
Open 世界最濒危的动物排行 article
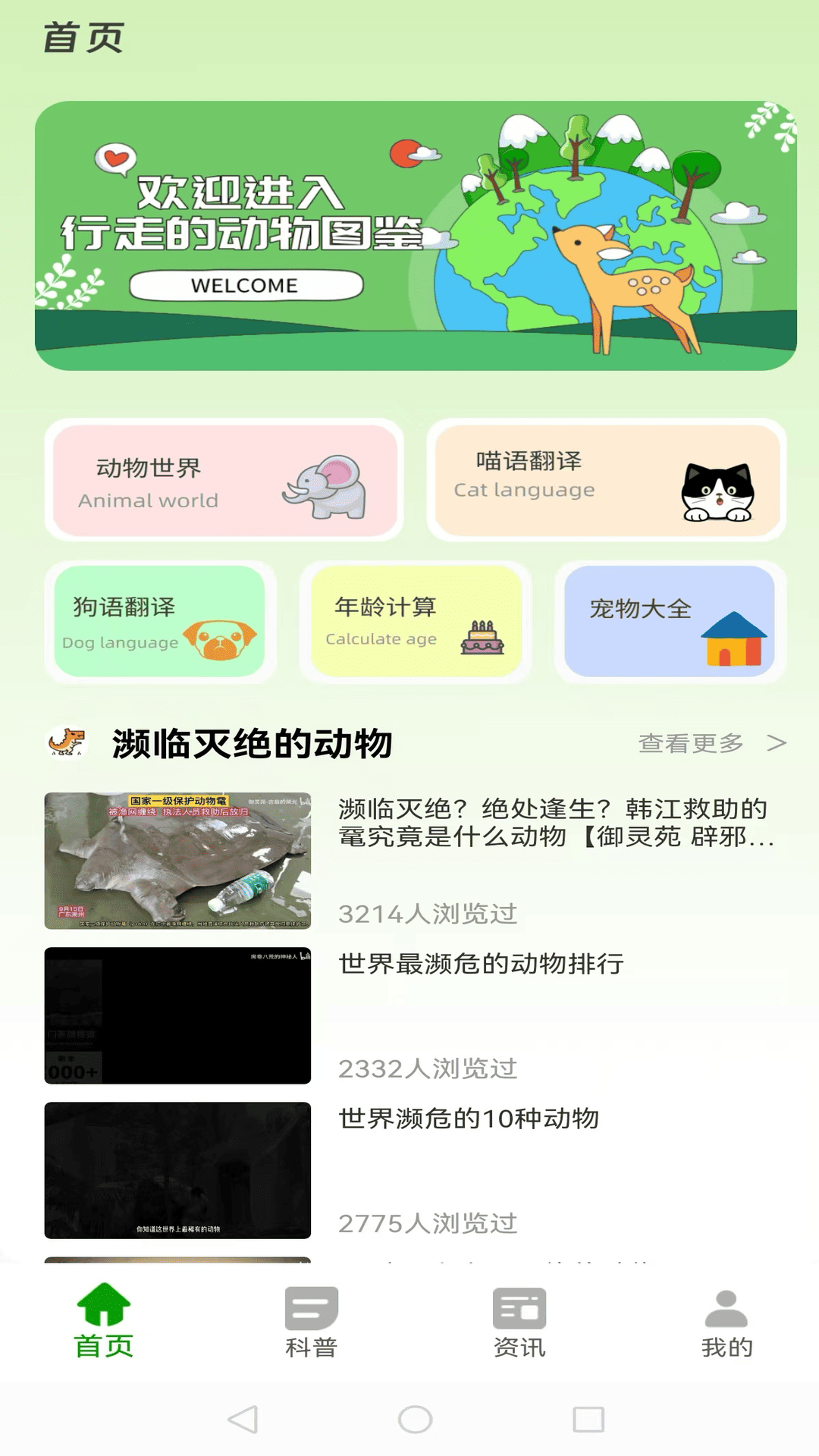(409, 1015)
